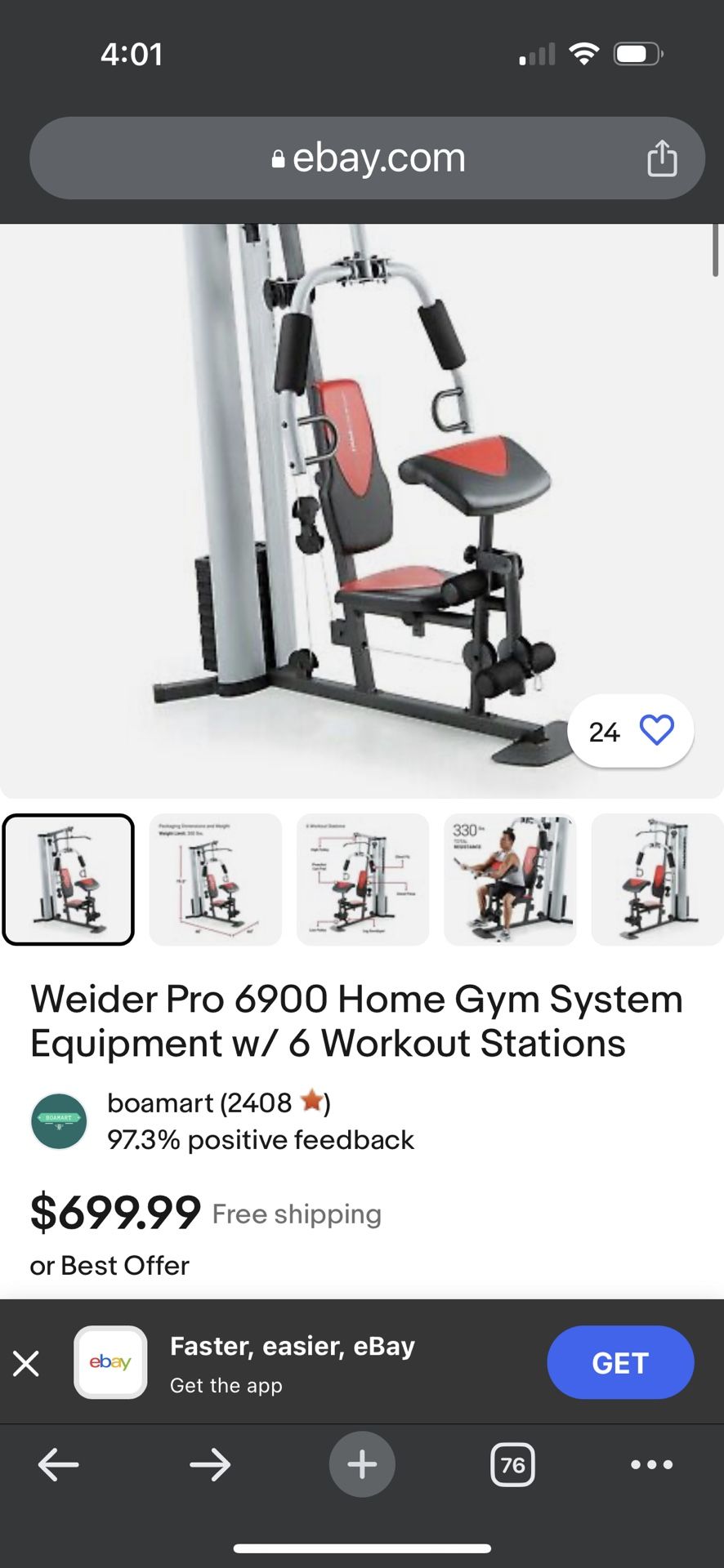
Task: Open the main home gym product image
Action: (362, 510)
